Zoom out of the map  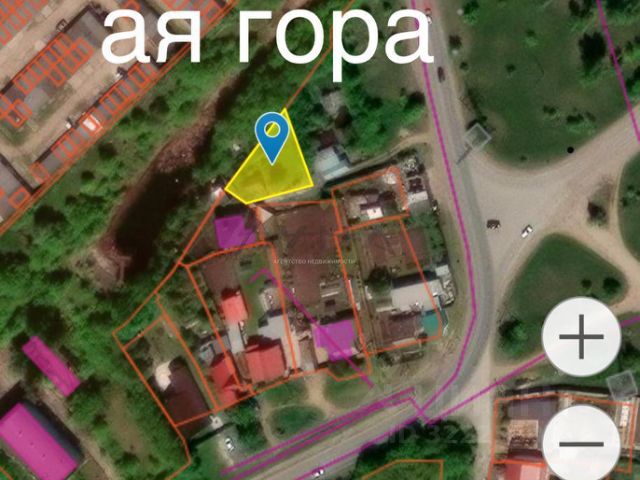click(x=583, y=443)
